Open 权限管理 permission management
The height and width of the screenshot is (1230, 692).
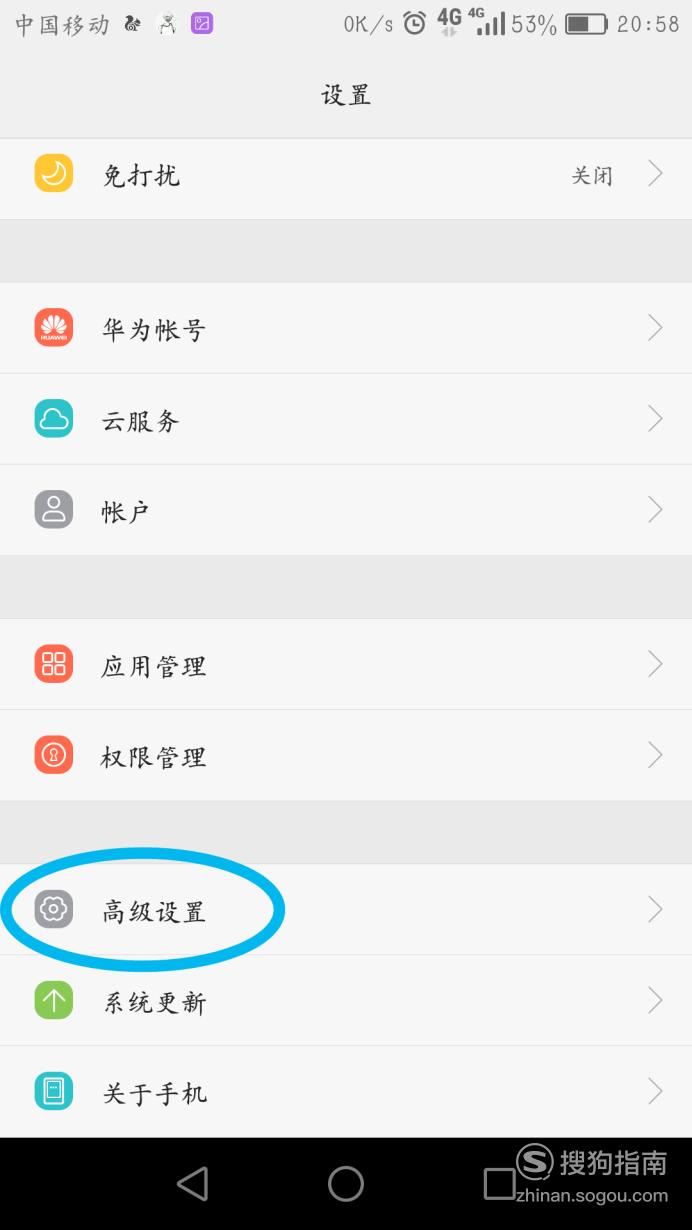point(346,756)
